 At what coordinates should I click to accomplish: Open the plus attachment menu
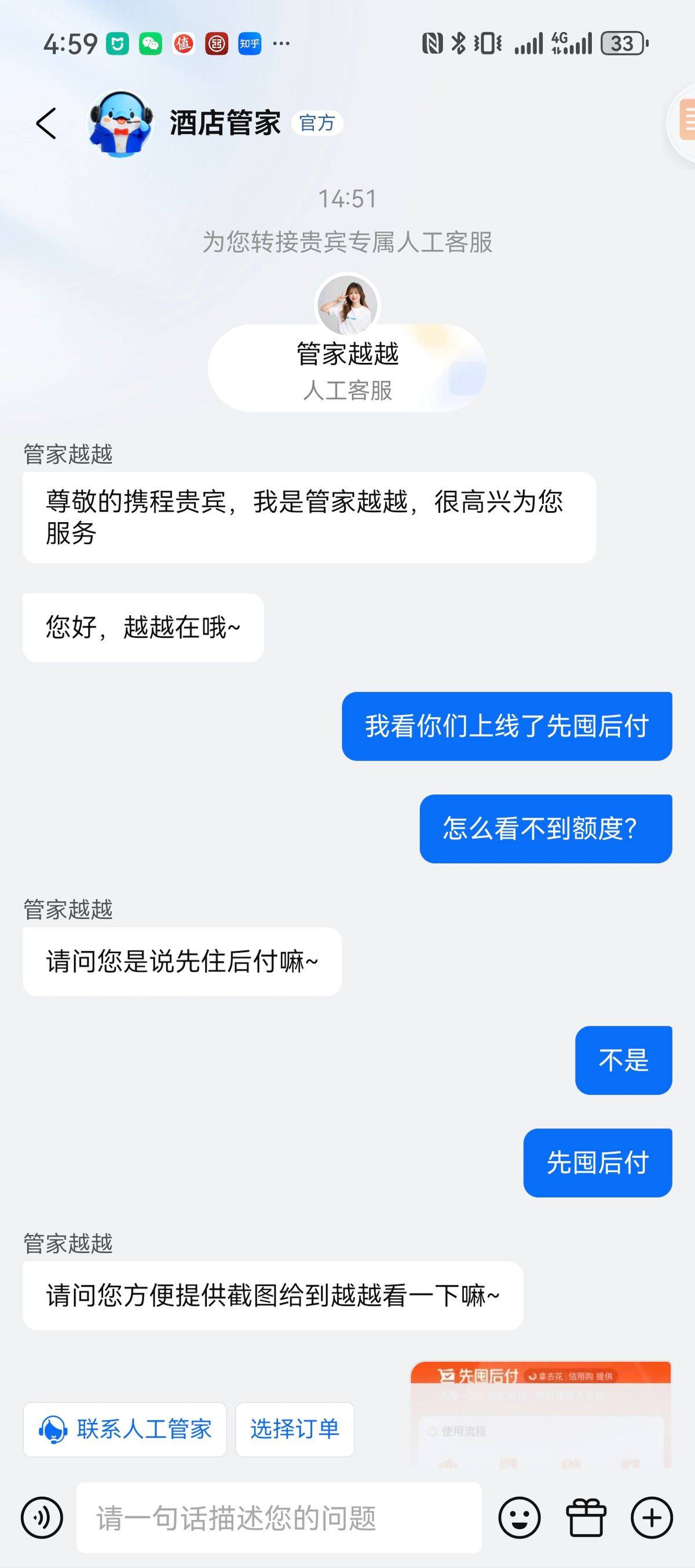coord(652,1518)
